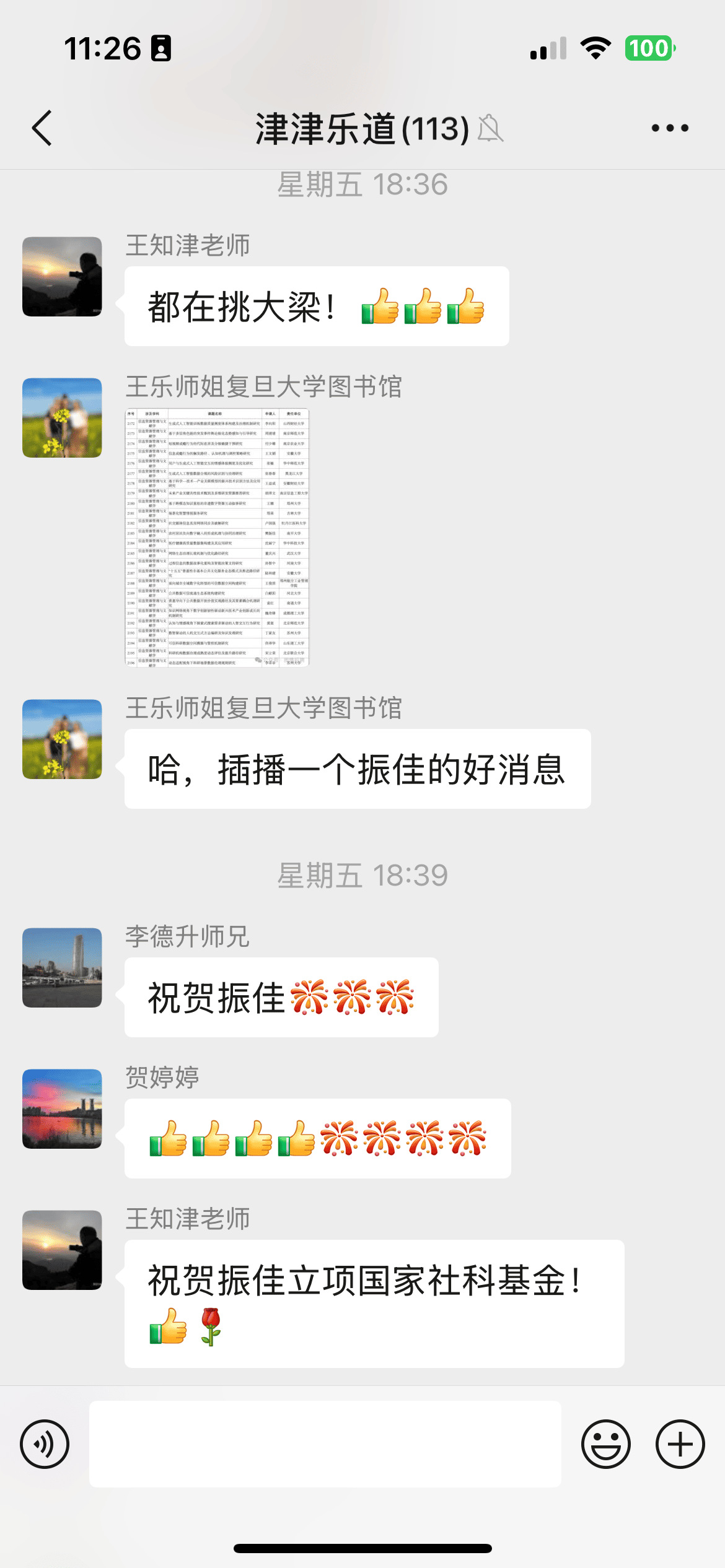View 贺婷婷's profile avatar
This screenshot has height=1568, width=725.
point(62,1108)
